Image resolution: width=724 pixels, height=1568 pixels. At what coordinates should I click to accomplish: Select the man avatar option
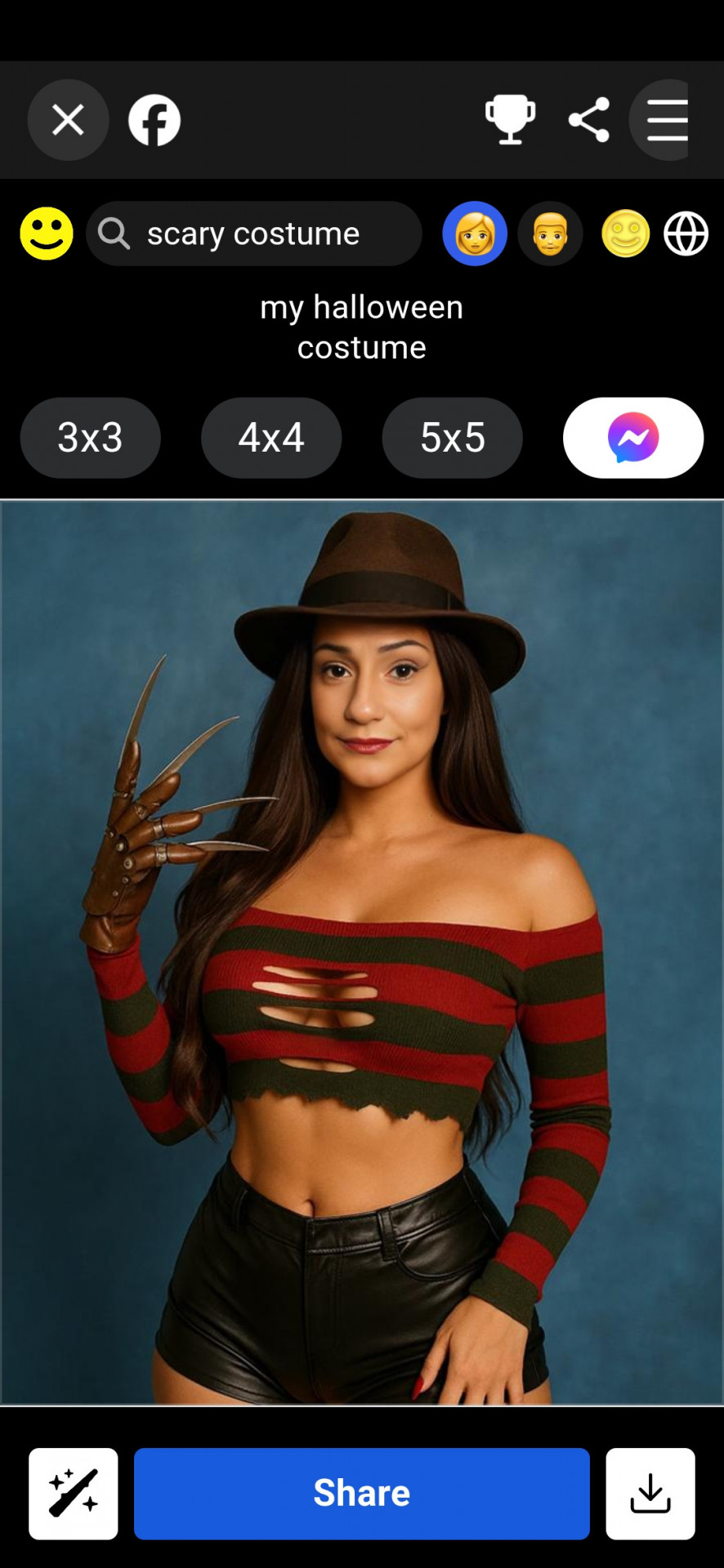[x=551, y=234]
